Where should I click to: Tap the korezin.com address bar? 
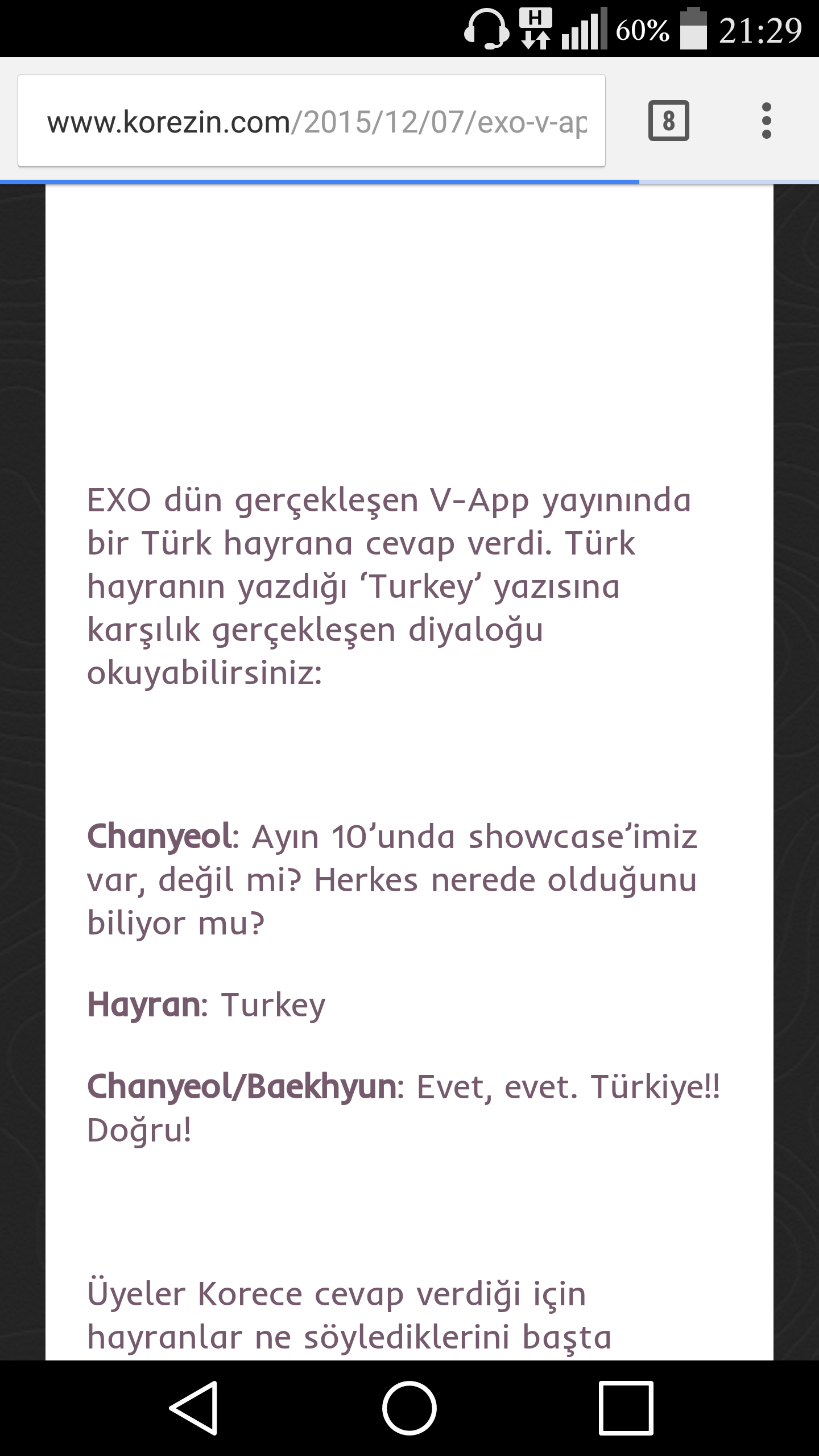tap(312, 121)
